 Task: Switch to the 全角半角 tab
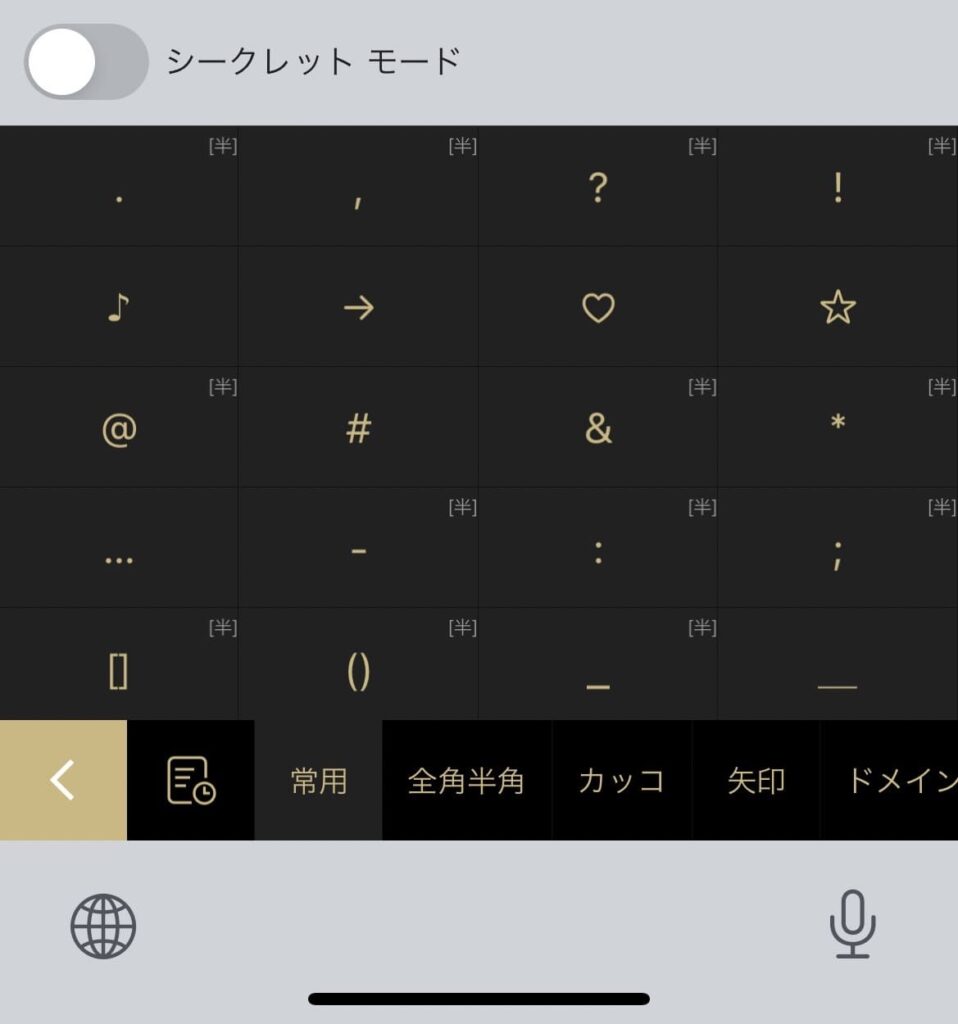coord(466,780)
